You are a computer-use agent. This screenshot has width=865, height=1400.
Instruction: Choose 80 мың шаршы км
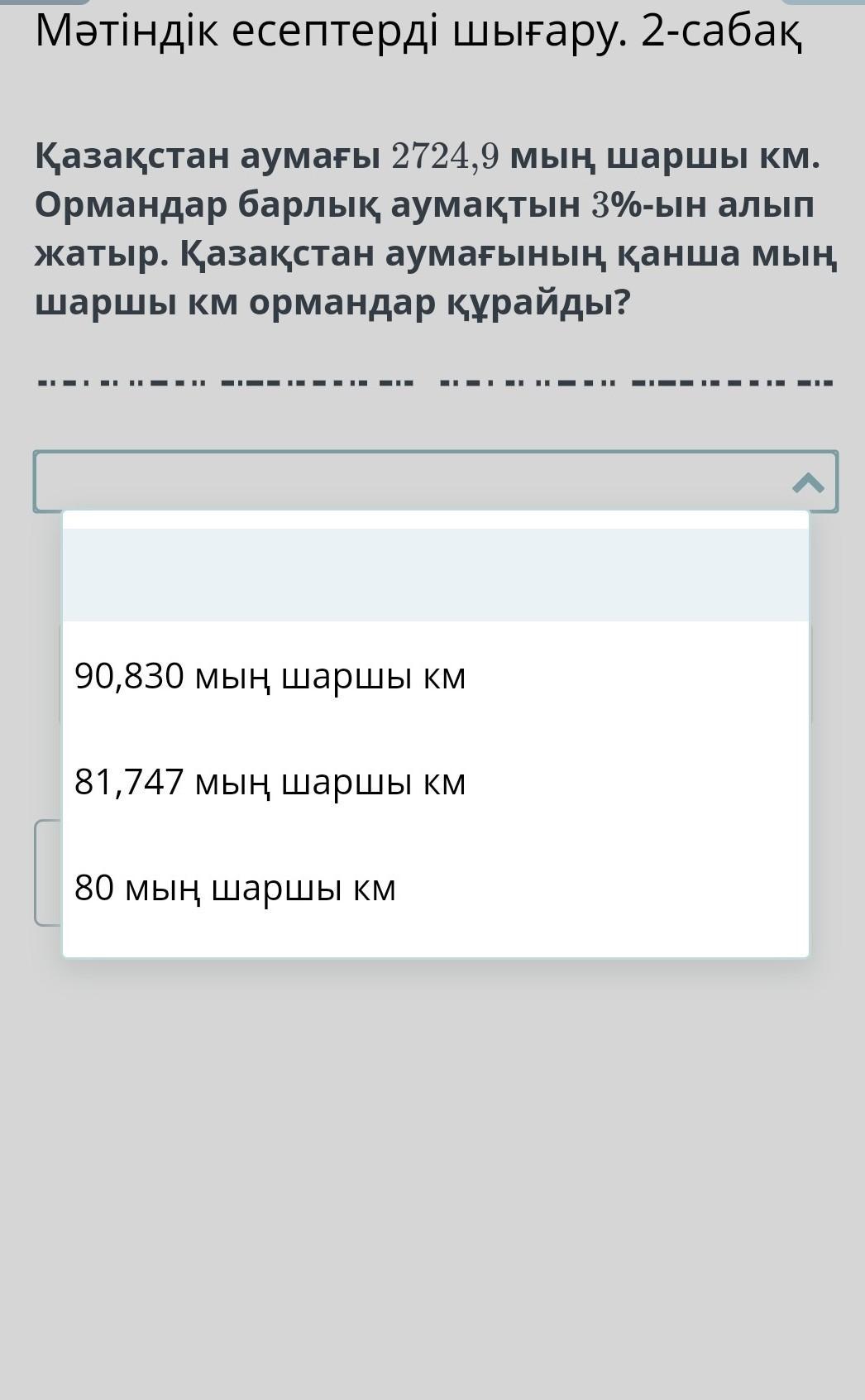click(436, 888)
